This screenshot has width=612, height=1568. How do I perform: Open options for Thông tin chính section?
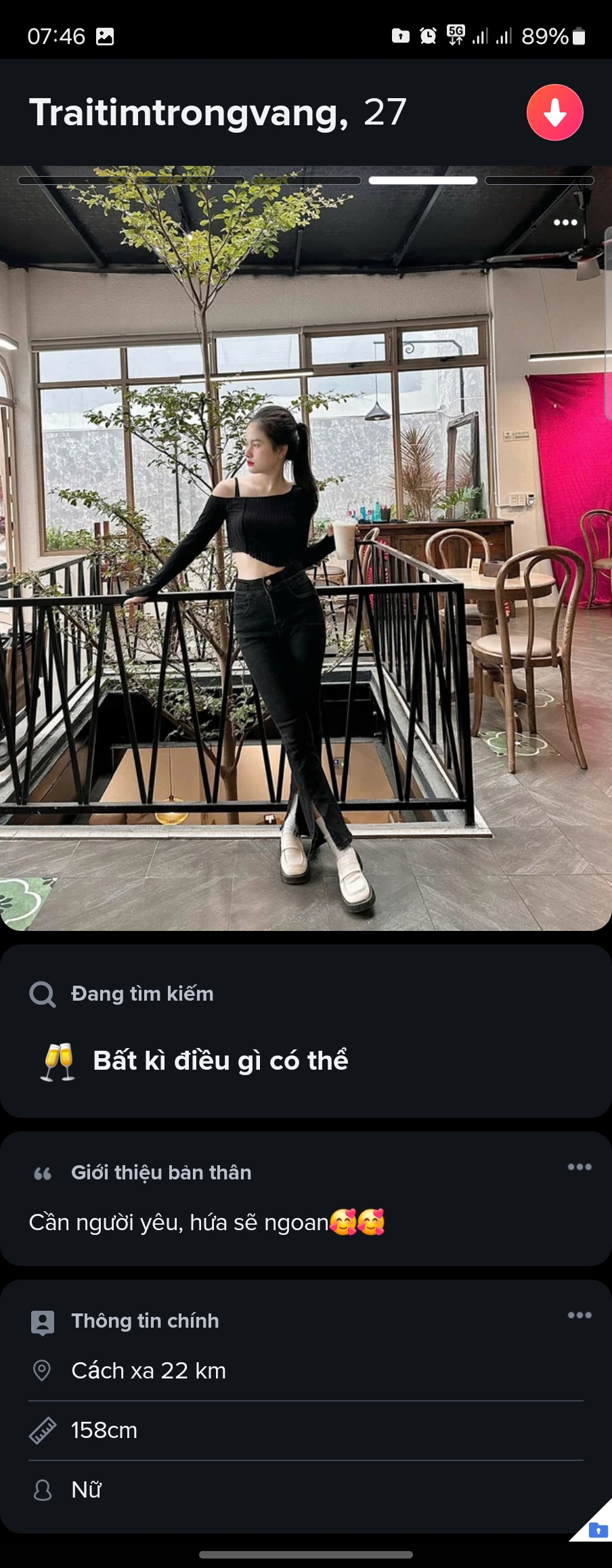tap(580, 1315)
